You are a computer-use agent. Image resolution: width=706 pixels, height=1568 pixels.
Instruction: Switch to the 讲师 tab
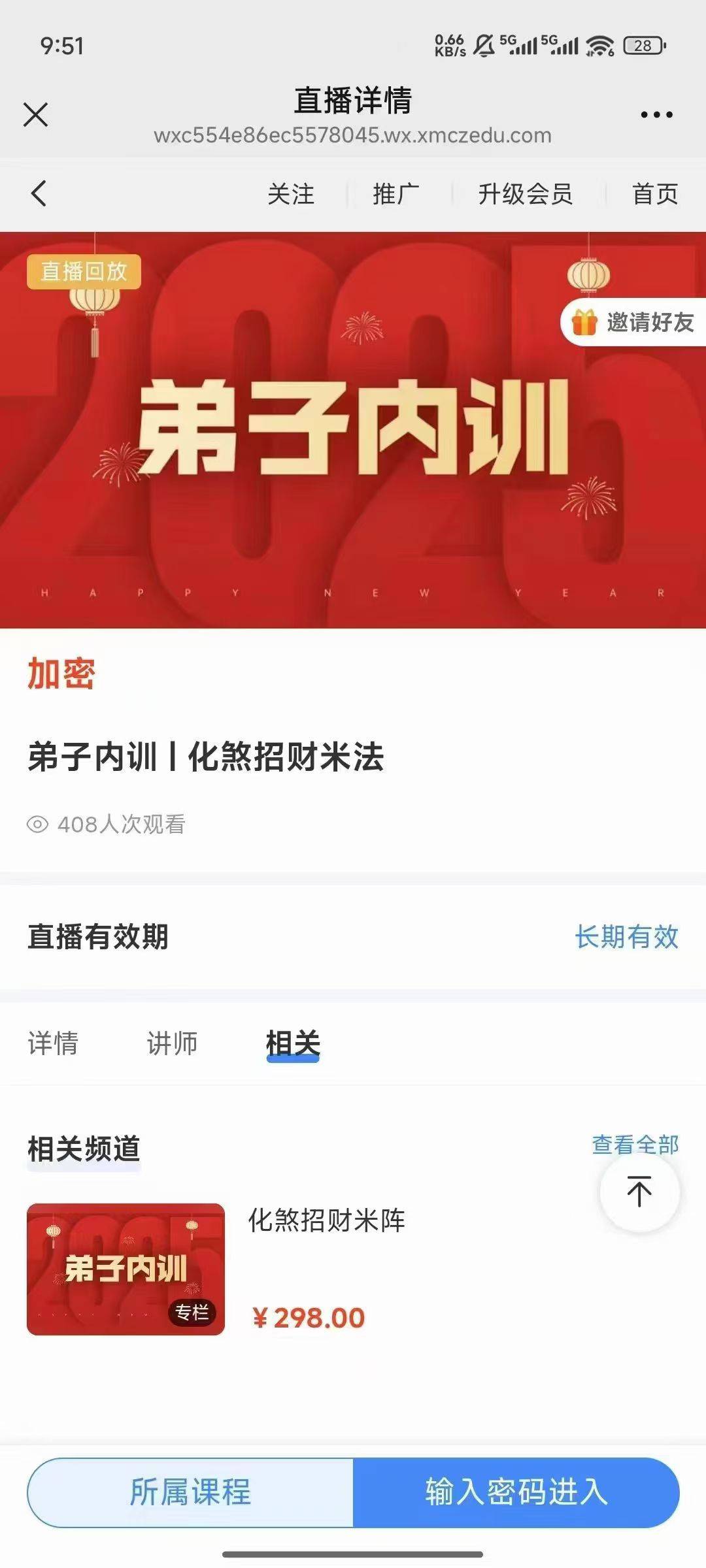point(172,1043)
